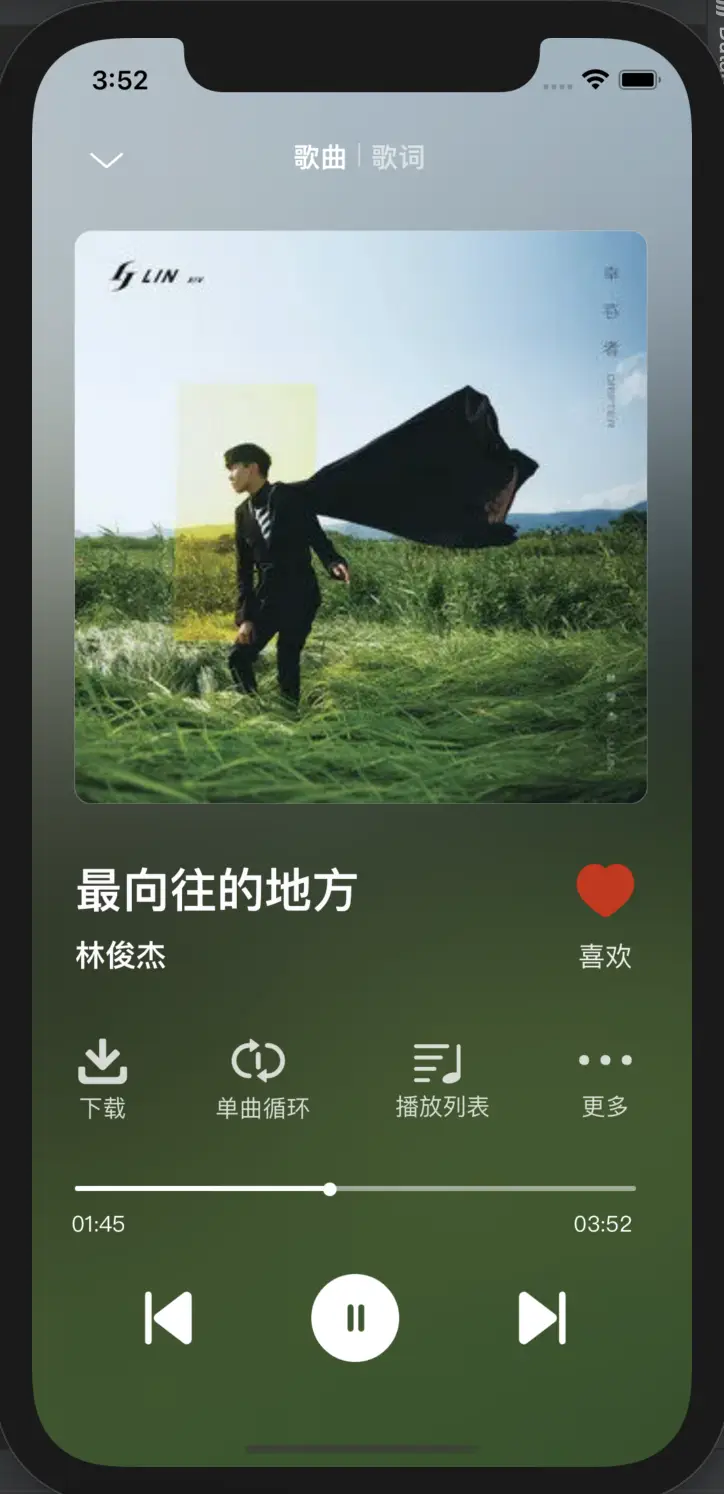Open the 更多 more options
The width and height of the screenshot is (724, 1494).
click(x=605, y=1080)
